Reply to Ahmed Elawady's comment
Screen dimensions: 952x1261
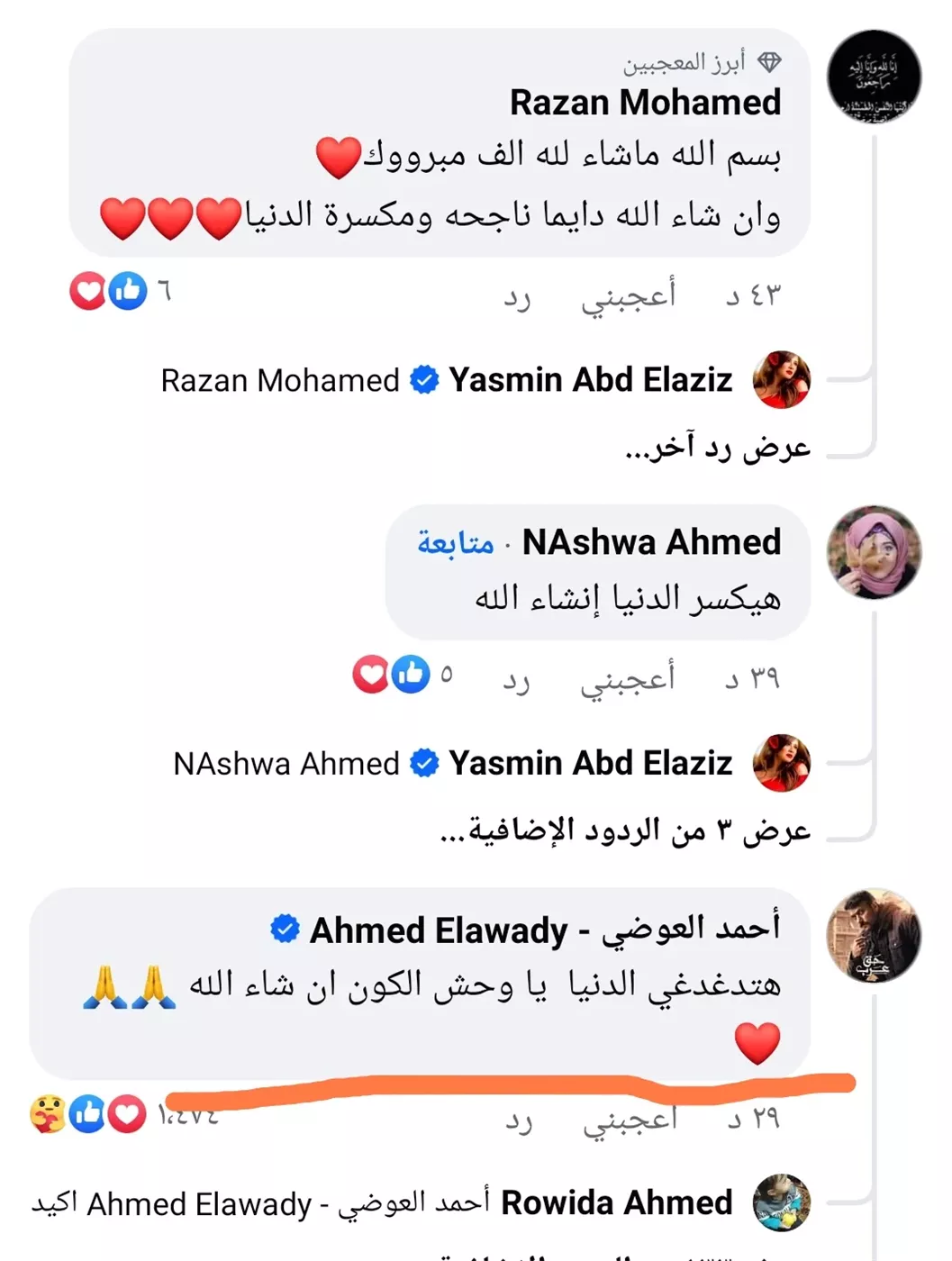(x=519, y=1121)
